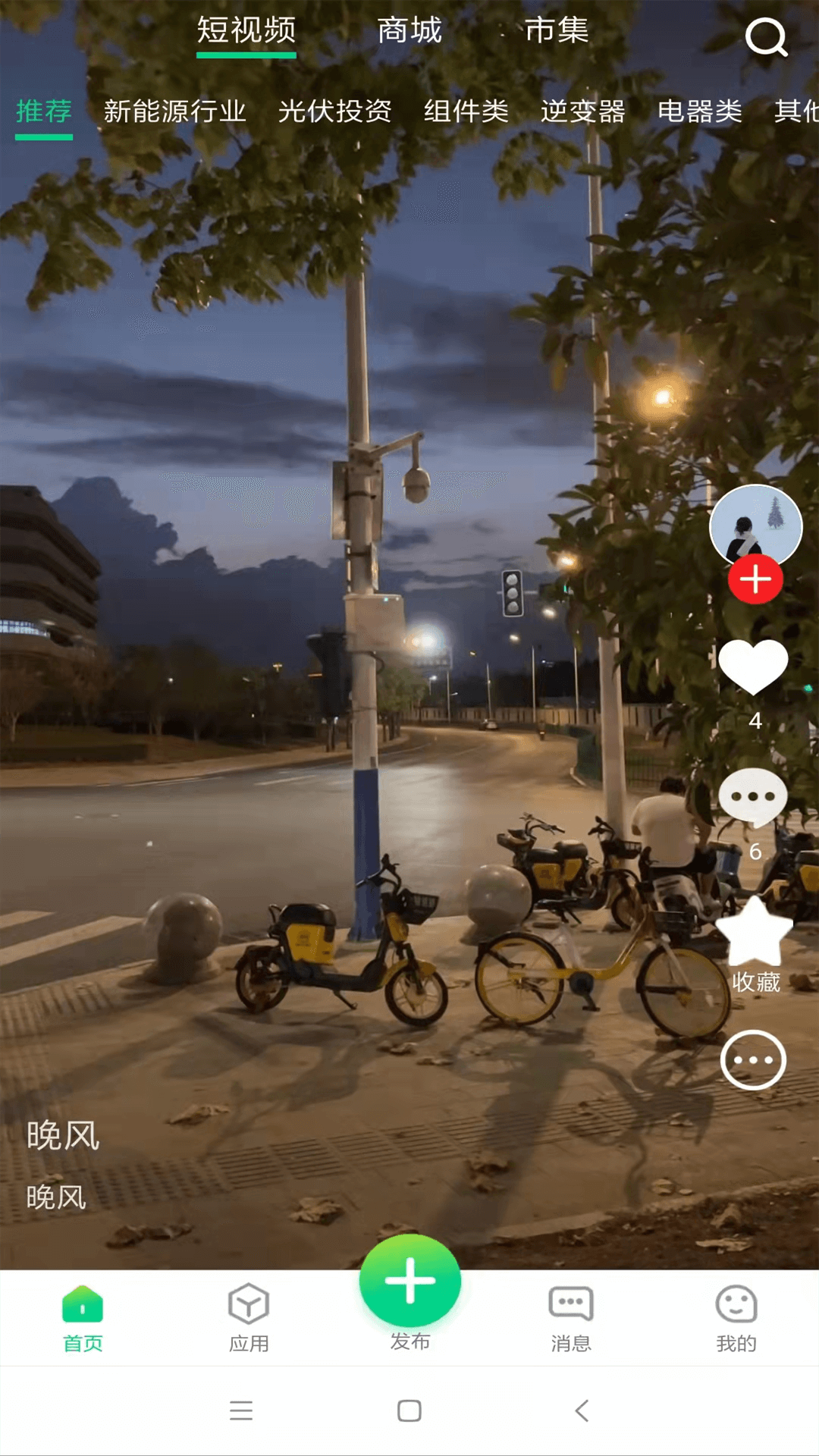Select the 逆变器 category
Screen dimensions: 819x1456
(x=582, y=111)
